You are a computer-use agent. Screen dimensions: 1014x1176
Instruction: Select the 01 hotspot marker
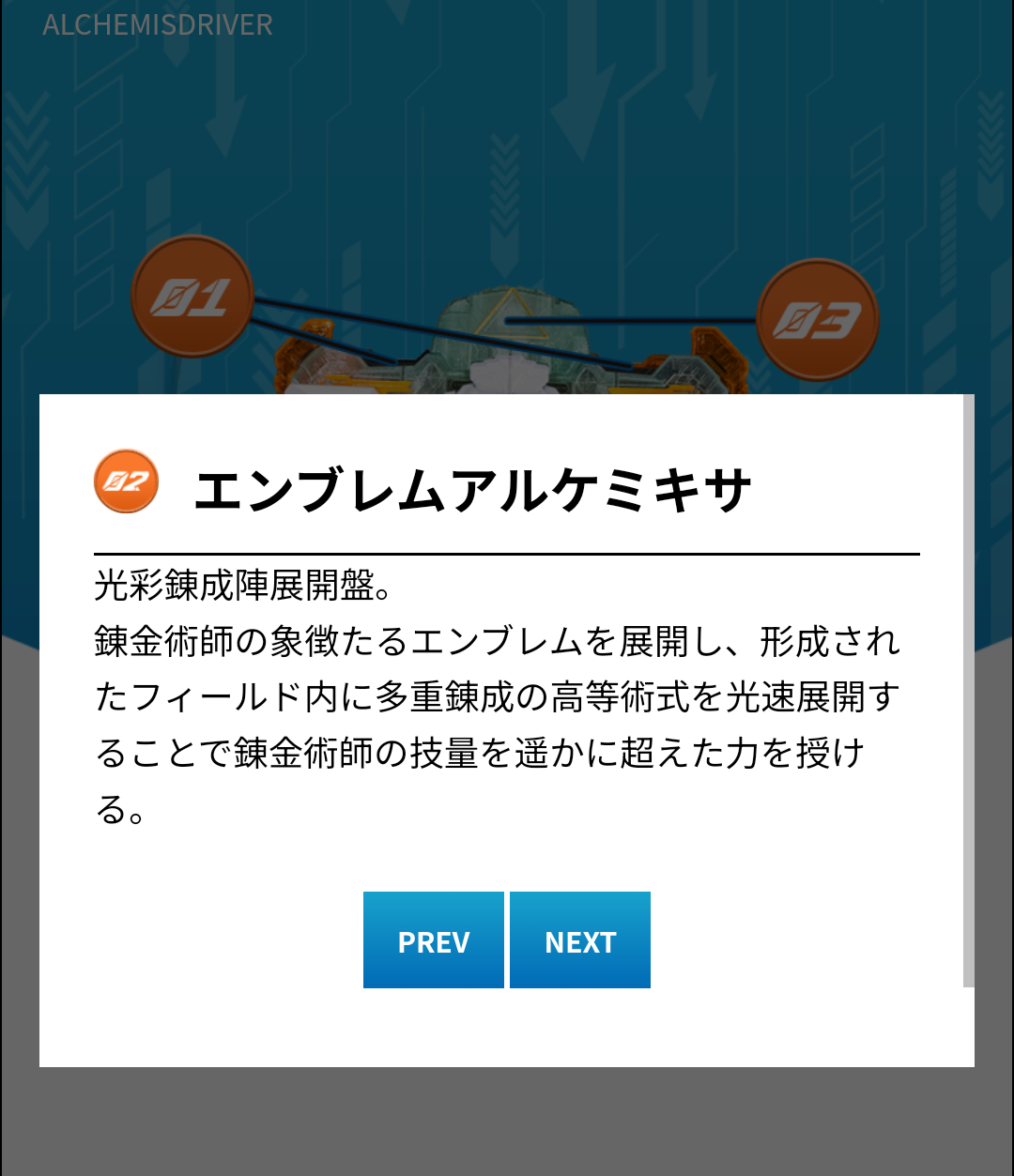(192, 297)
